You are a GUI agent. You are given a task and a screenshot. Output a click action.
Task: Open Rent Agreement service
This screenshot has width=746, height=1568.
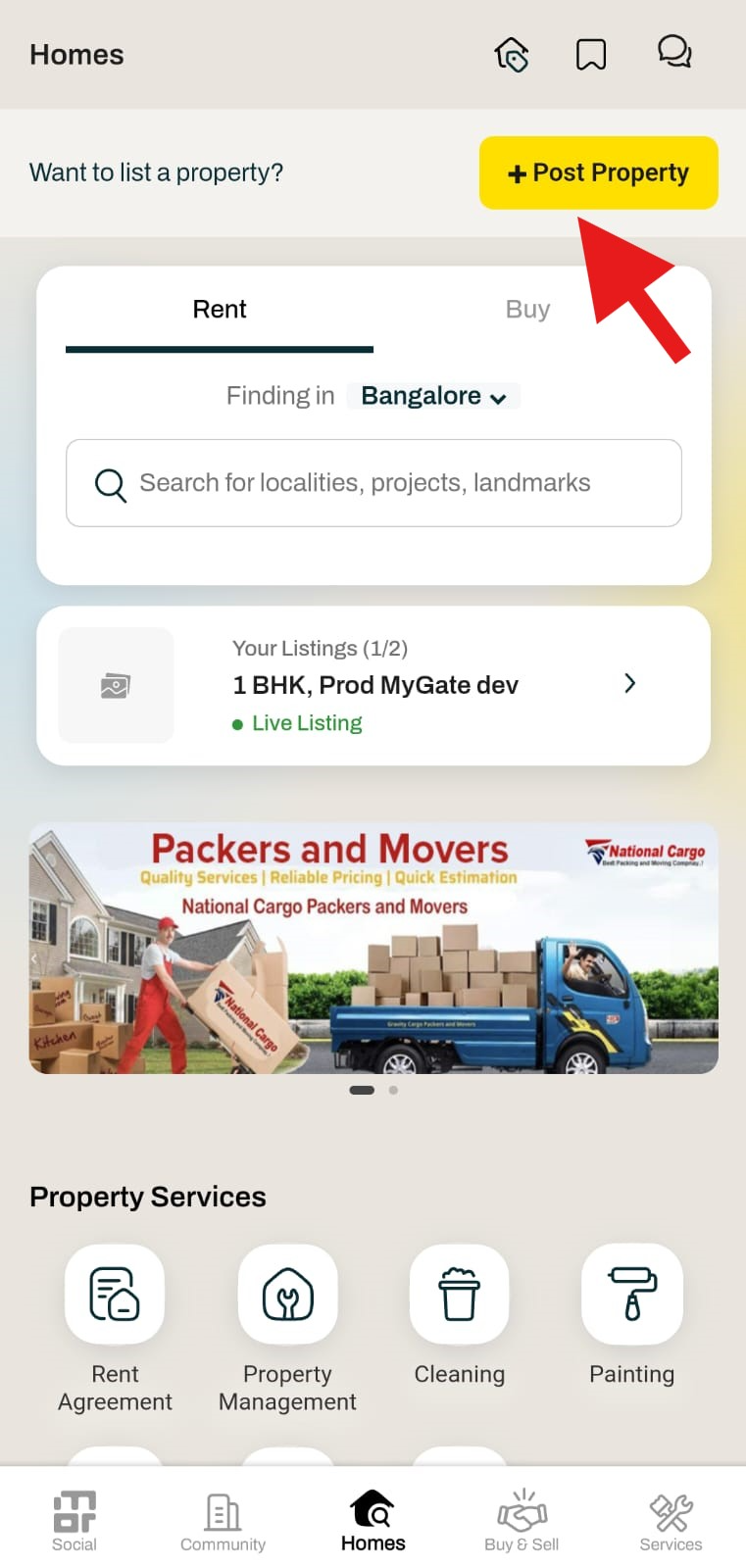[x=115, y=1295]
